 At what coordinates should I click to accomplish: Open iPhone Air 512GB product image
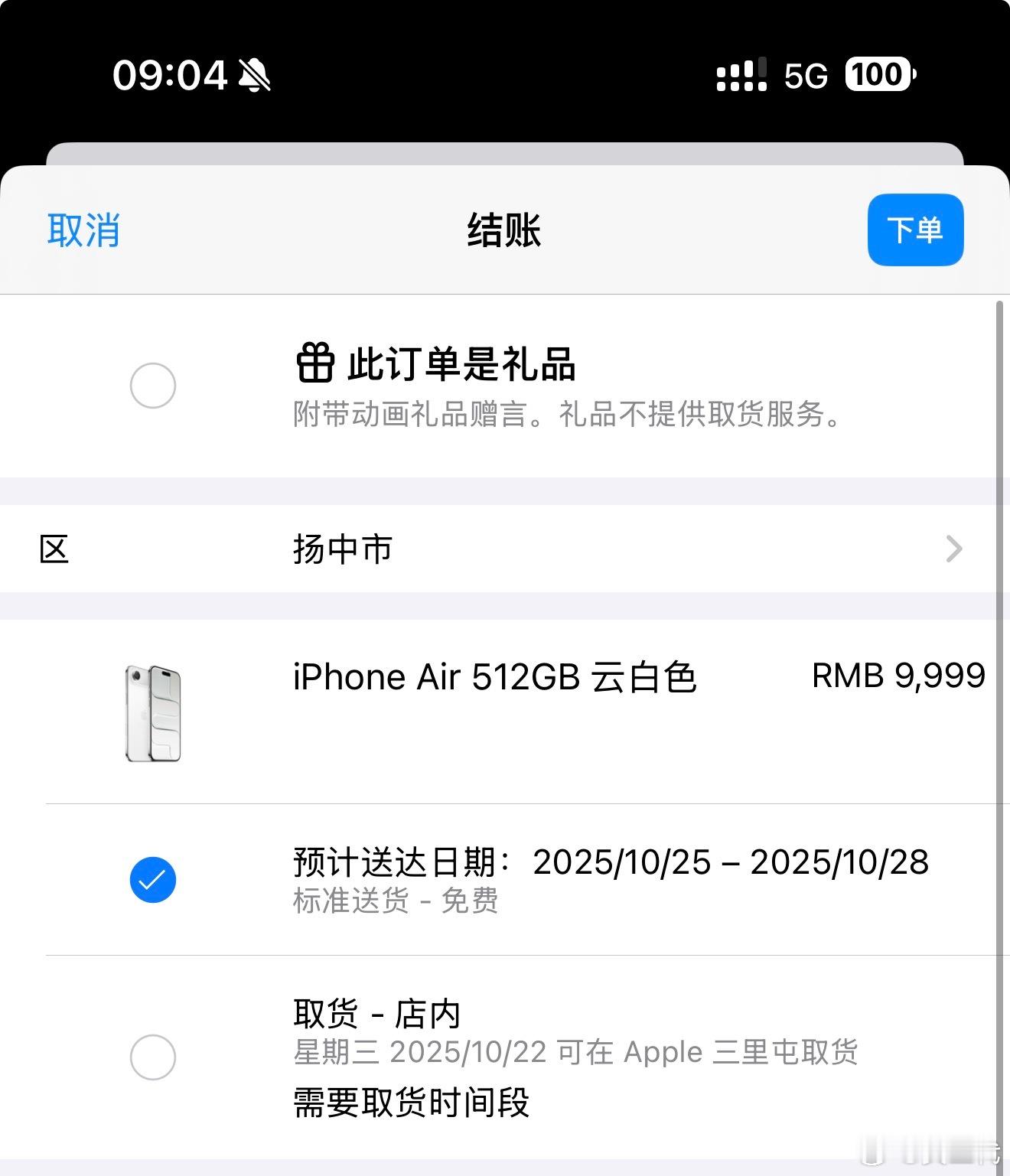[x=153, y=713]
